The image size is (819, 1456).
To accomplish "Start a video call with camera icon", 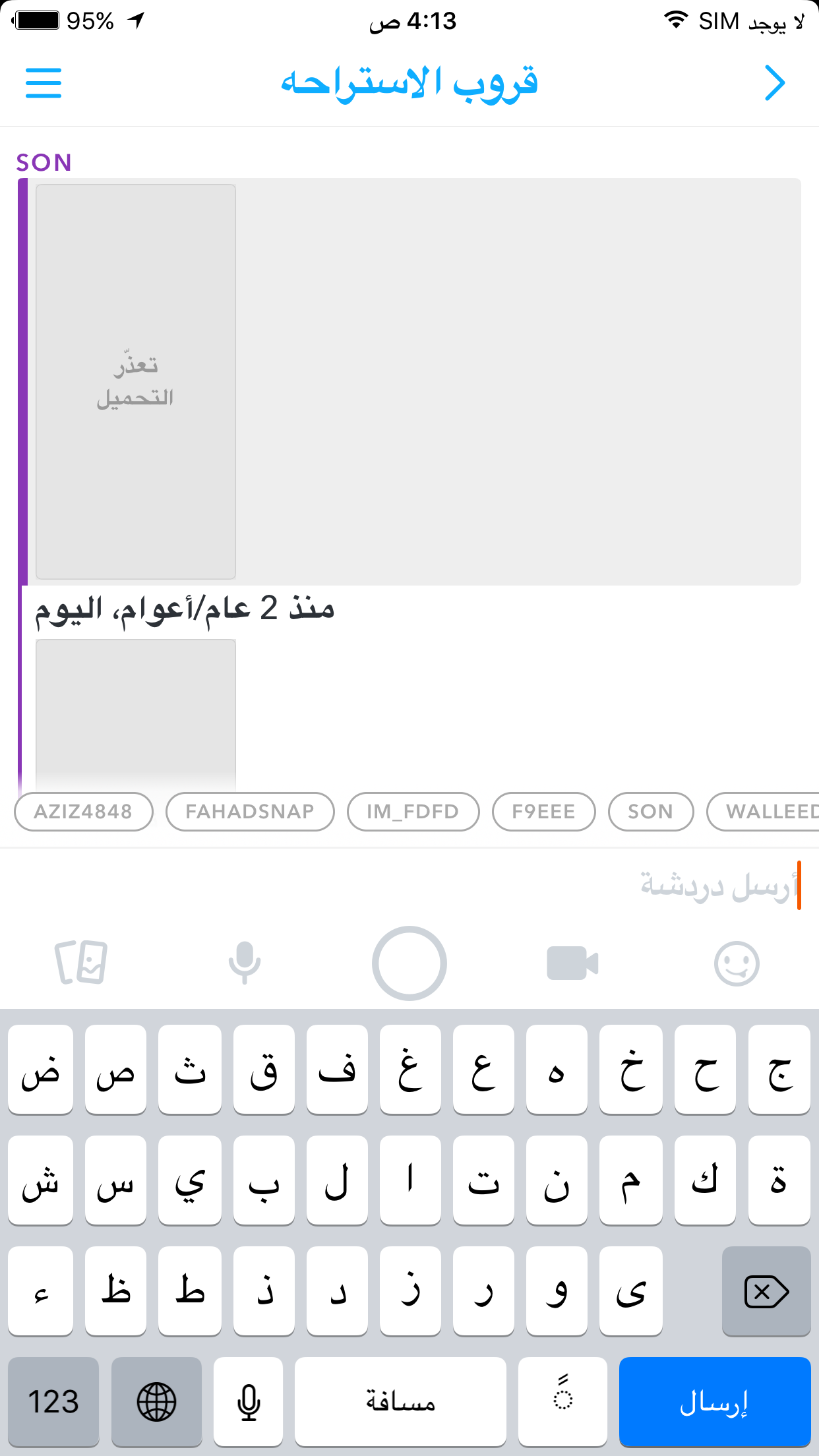I will (x=572, y=963).
